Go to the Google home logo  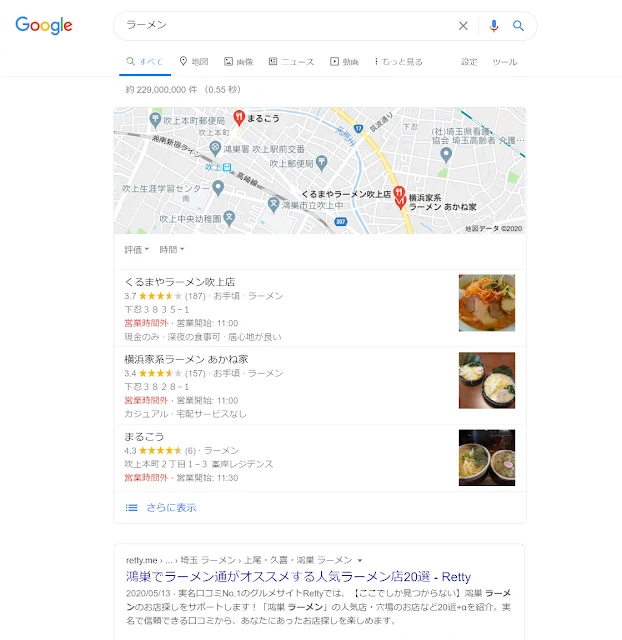[43, 26]
